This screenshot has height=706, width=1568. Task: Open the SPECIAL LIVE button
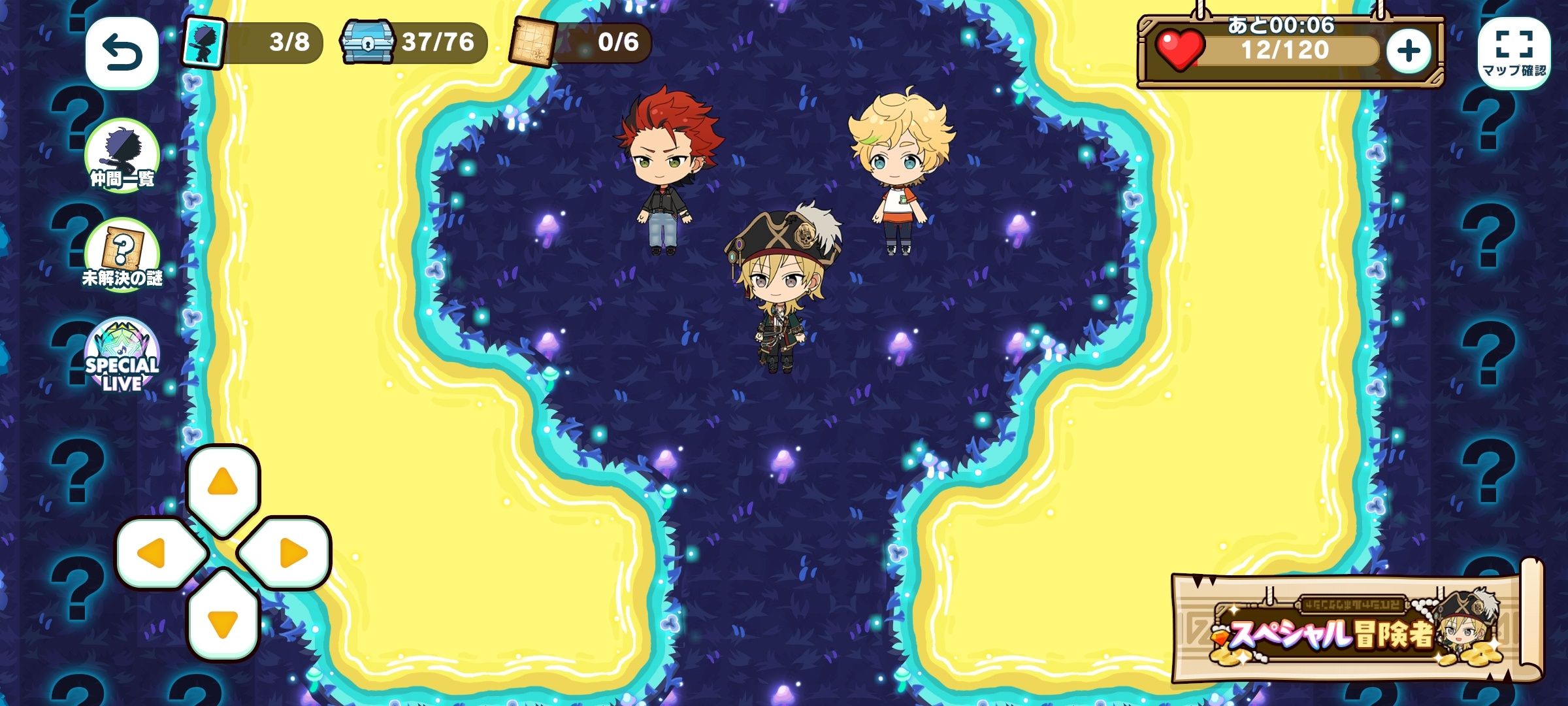(122, 356)
